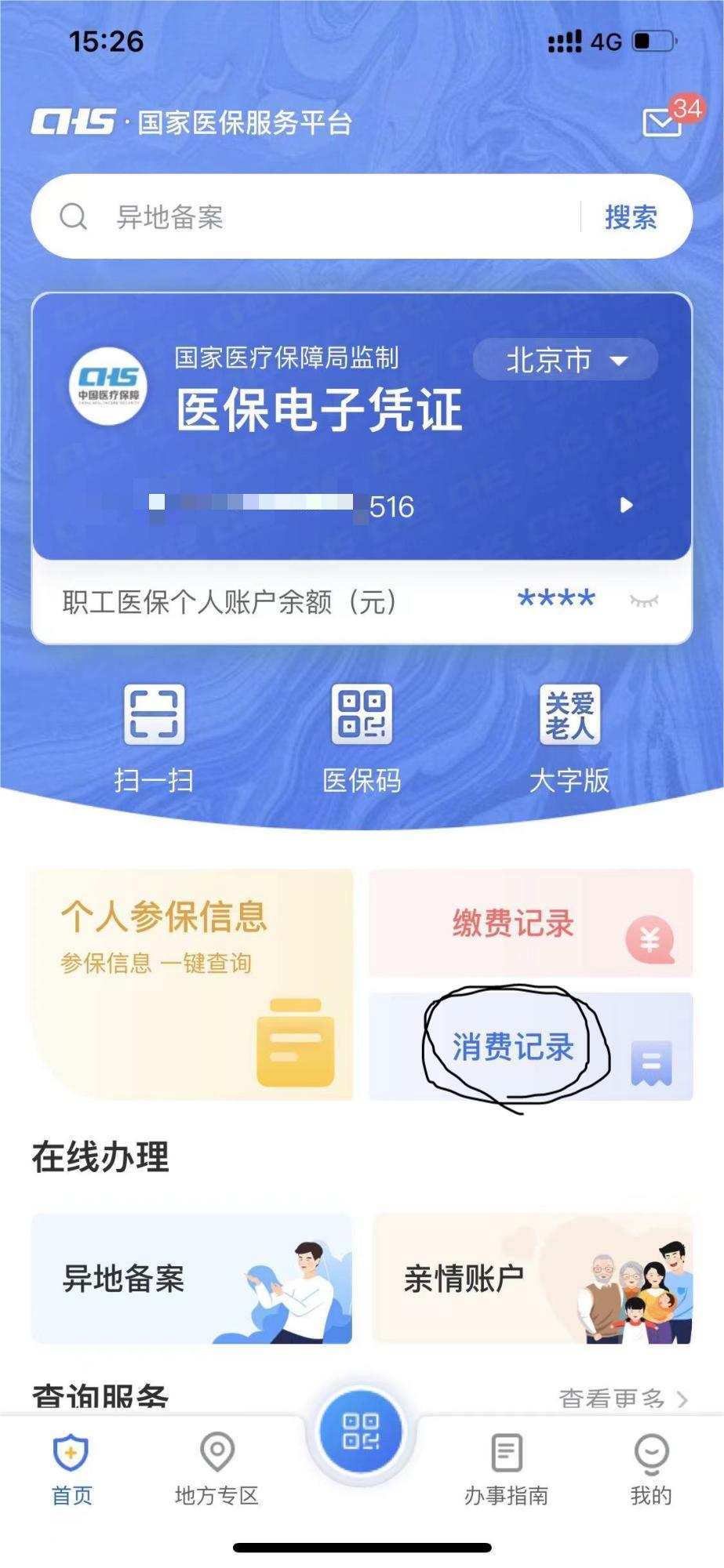Reveal the hidden account balance

tap(644, 601)
